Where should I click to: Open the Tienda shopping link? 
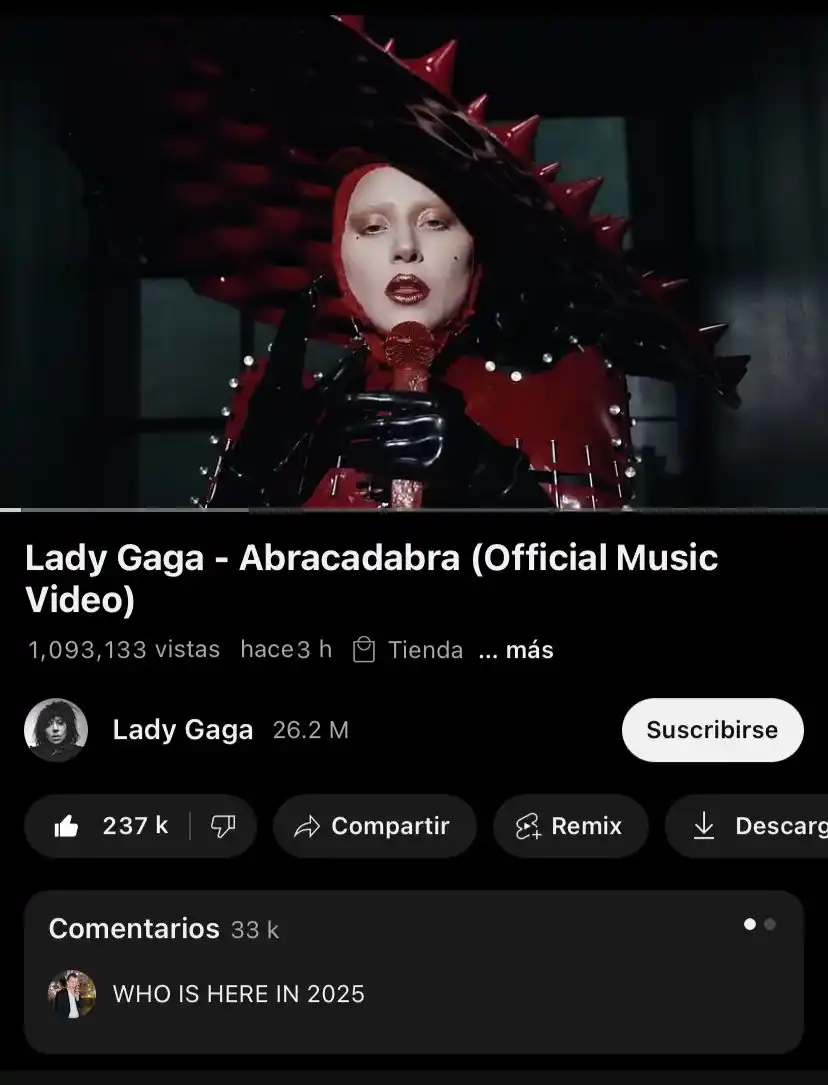(409, 650)
